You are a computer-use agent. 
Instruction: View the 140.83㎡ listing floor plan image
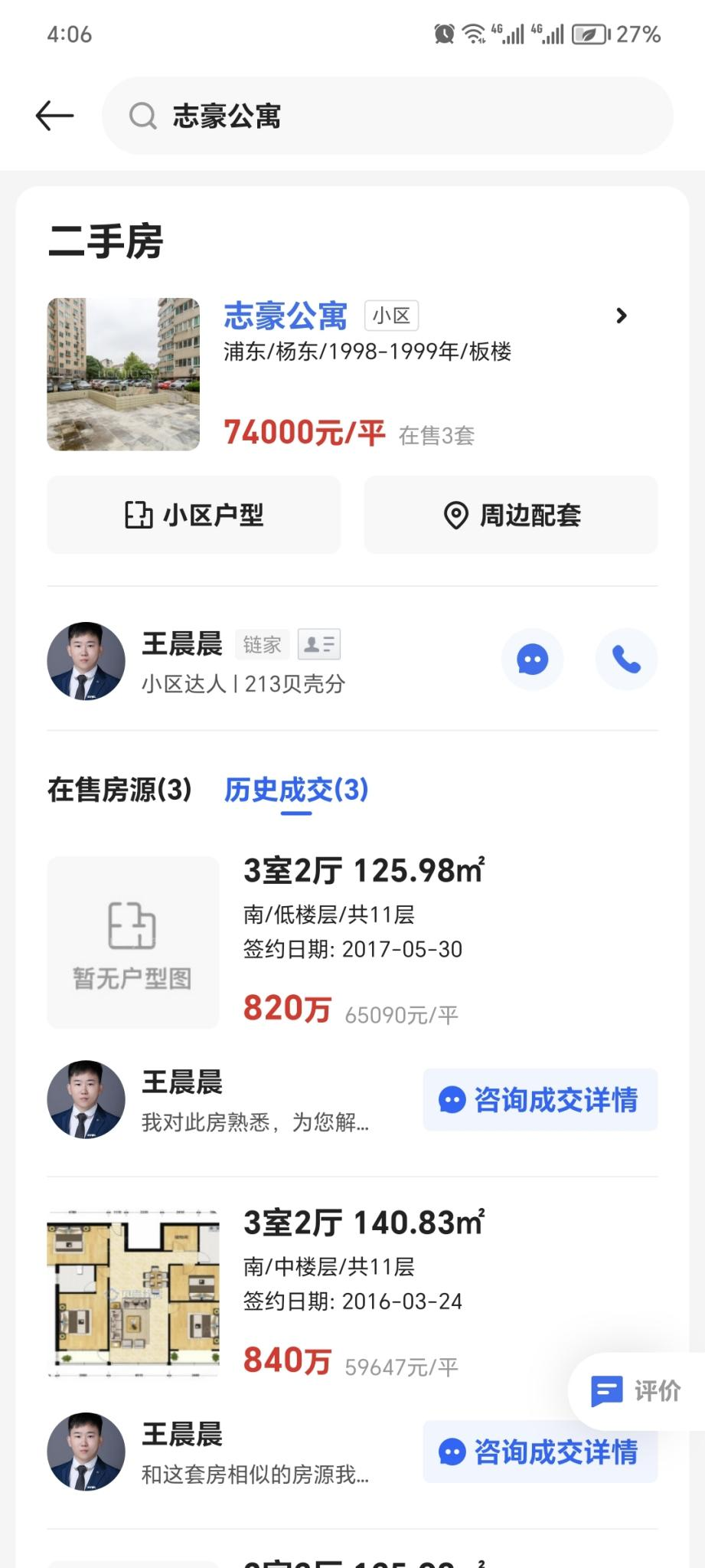[132, 1293]
